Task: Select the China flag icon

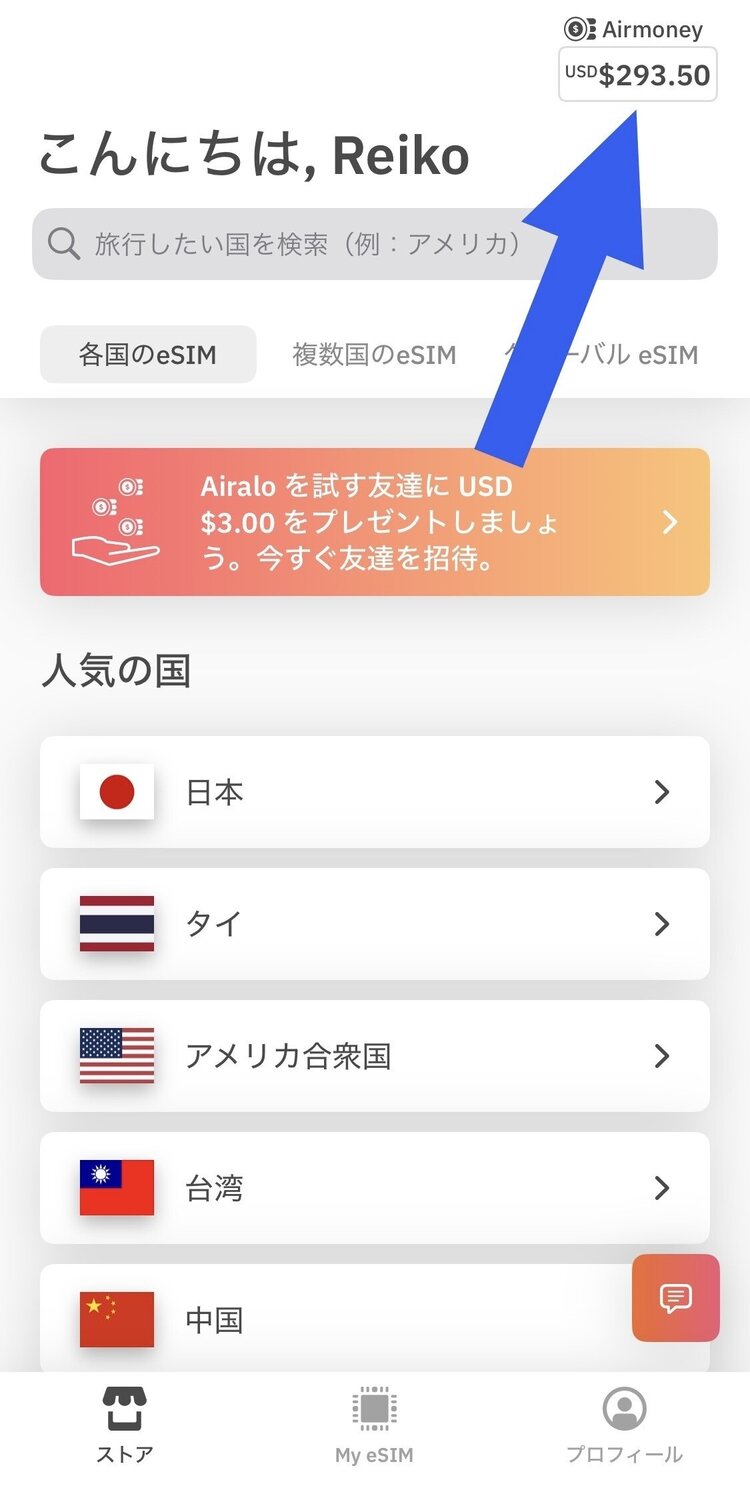Action: click(116, 1319)
